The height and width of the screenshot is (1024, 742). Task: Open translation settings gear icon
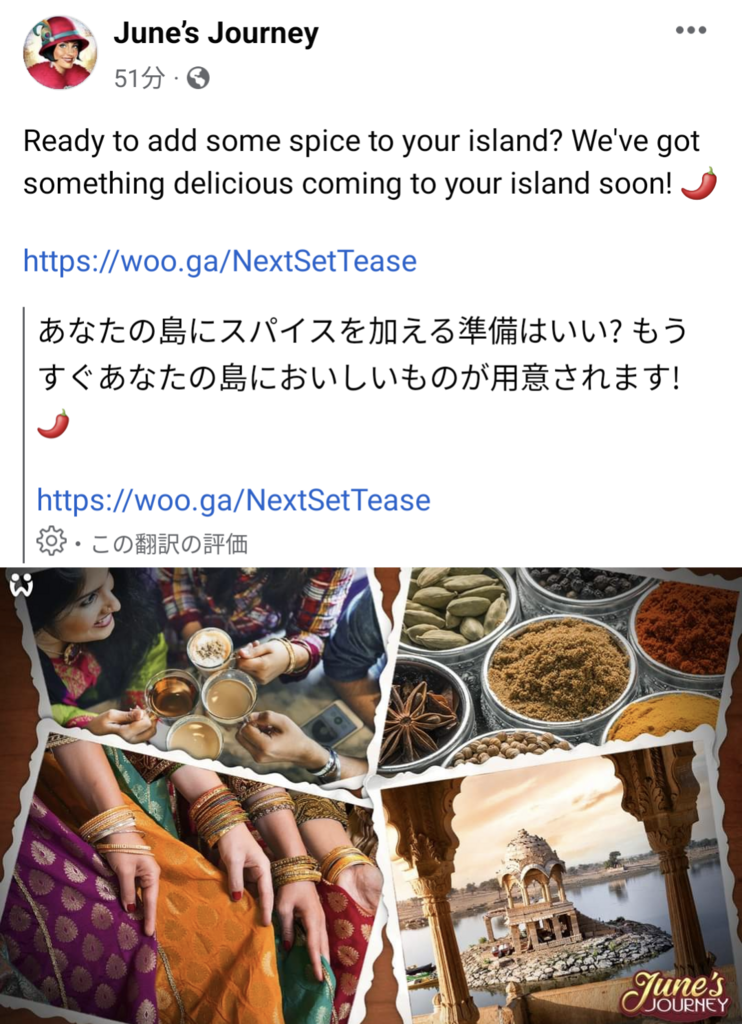(50, 542)
